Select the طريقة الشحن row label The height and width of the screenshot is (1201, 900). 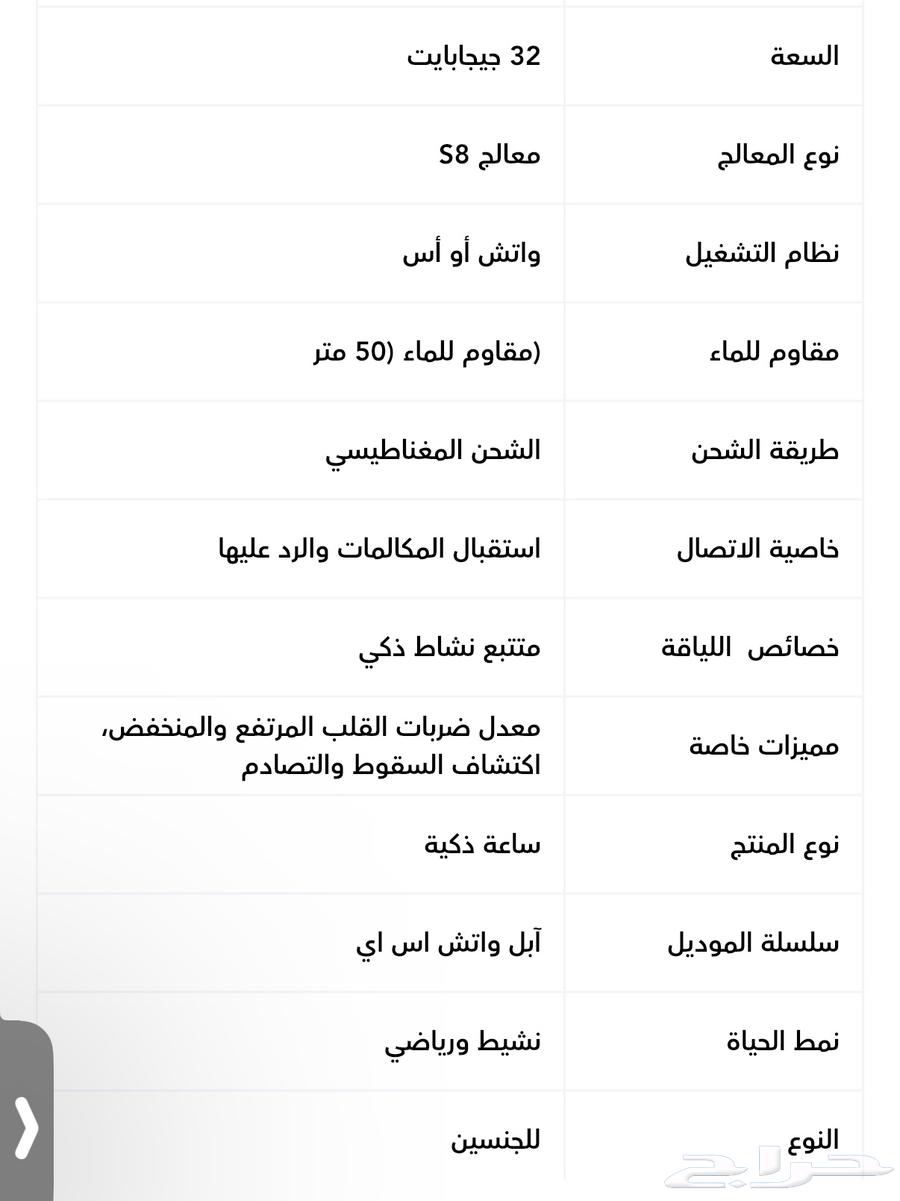[x=780, y=449]
